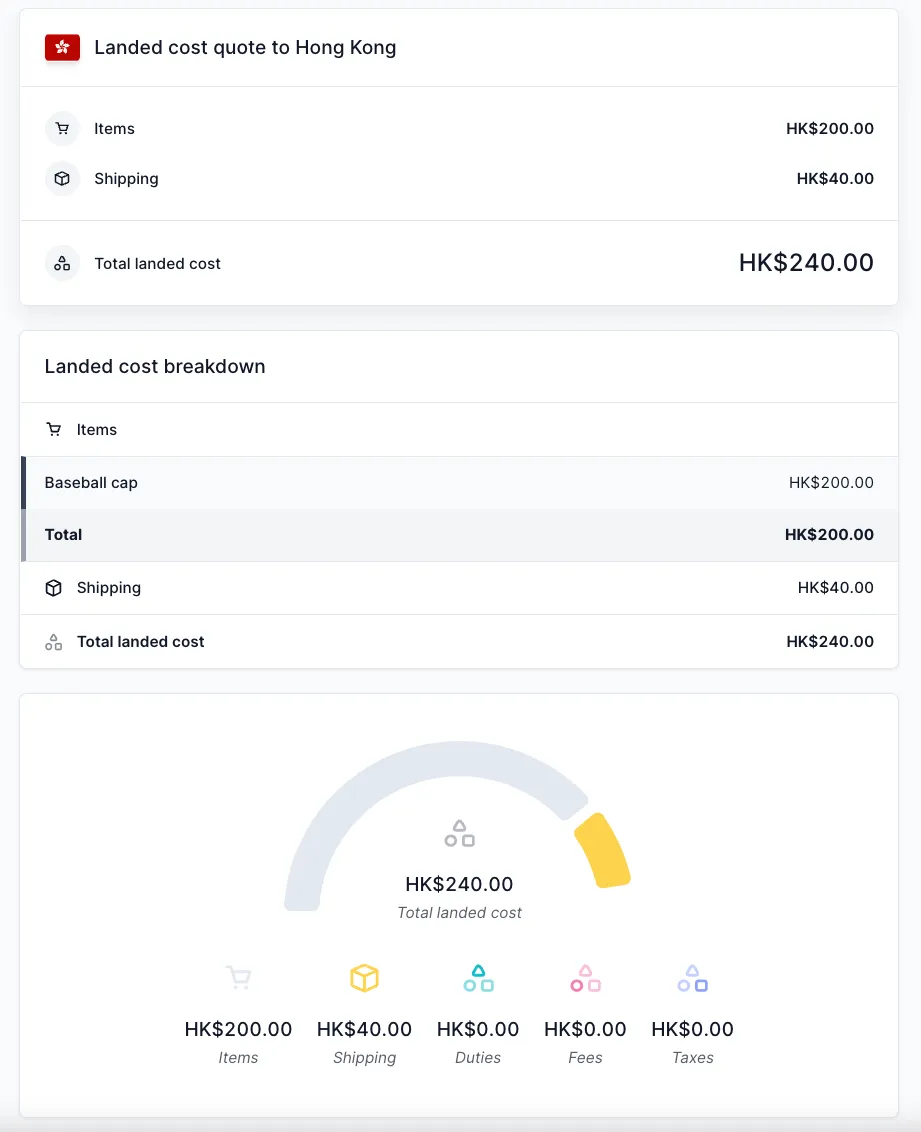Click the Total landed cost icon in the breakdown
Image resolution: width=921 pixels, height=1132 pixels.
click(54, 641)
